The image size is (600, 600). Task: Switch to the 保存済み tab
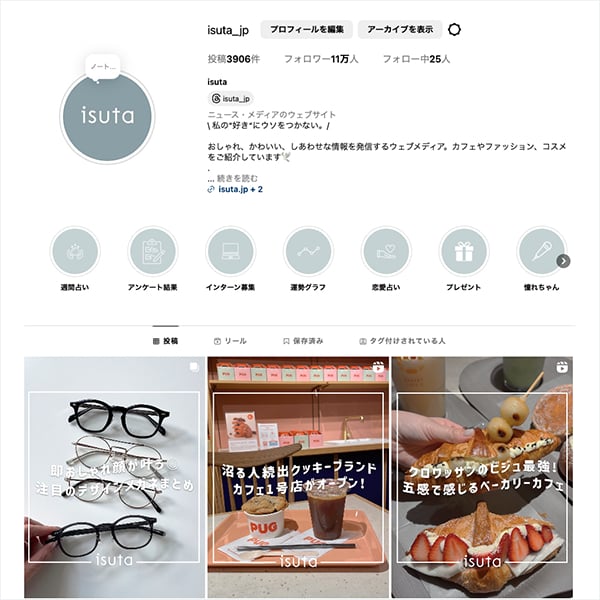point(303,341)
